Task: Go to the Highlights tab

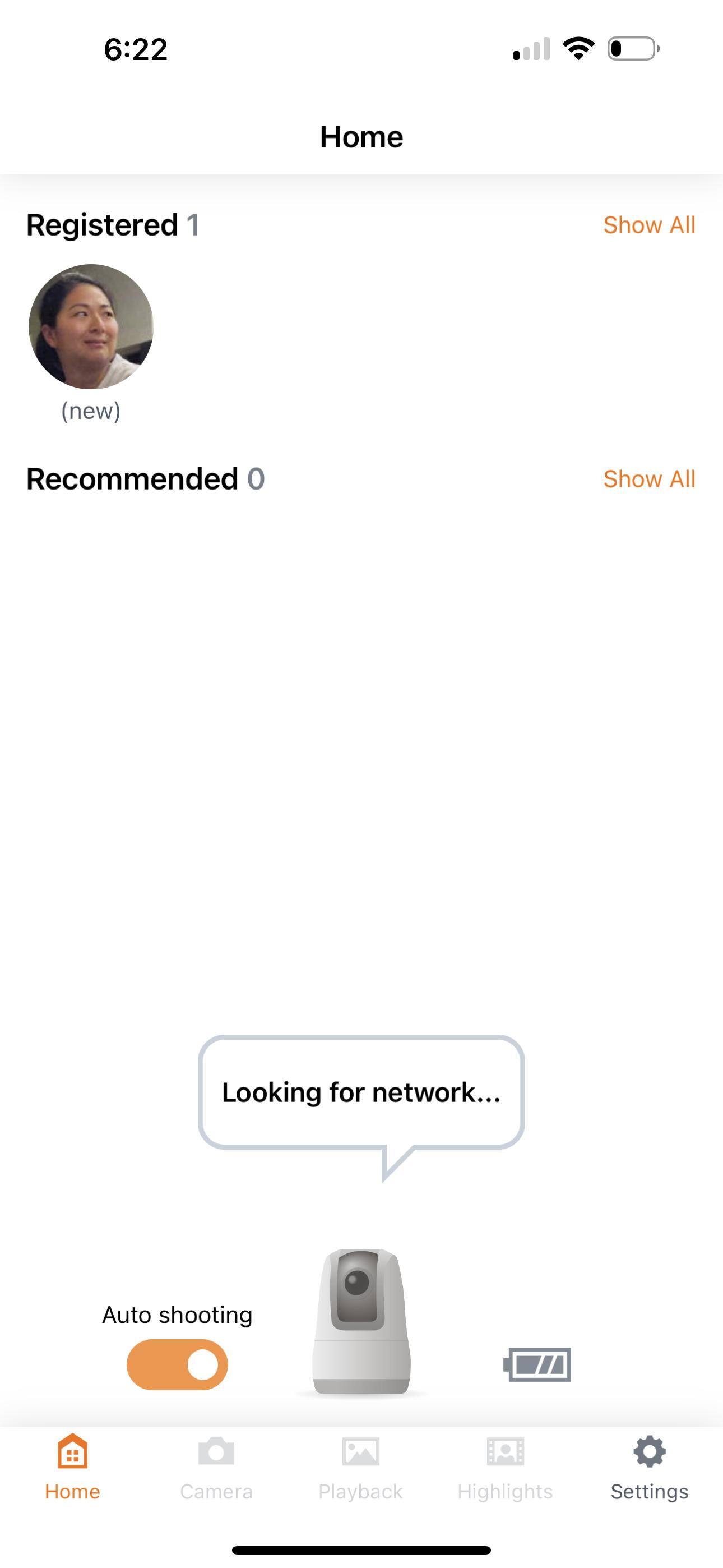Action: (x=505, y=1468)
